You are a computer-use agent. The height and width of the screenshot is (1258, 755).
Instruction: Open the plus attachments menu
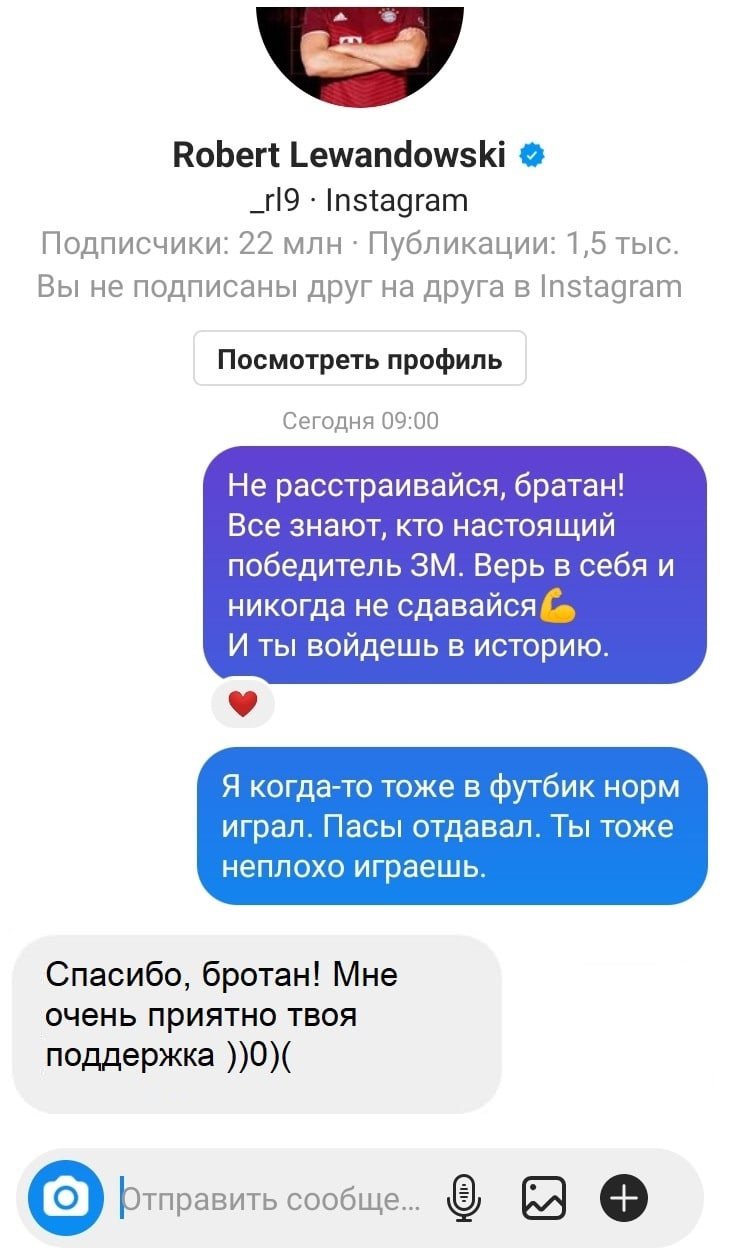tap(624, 1197)
